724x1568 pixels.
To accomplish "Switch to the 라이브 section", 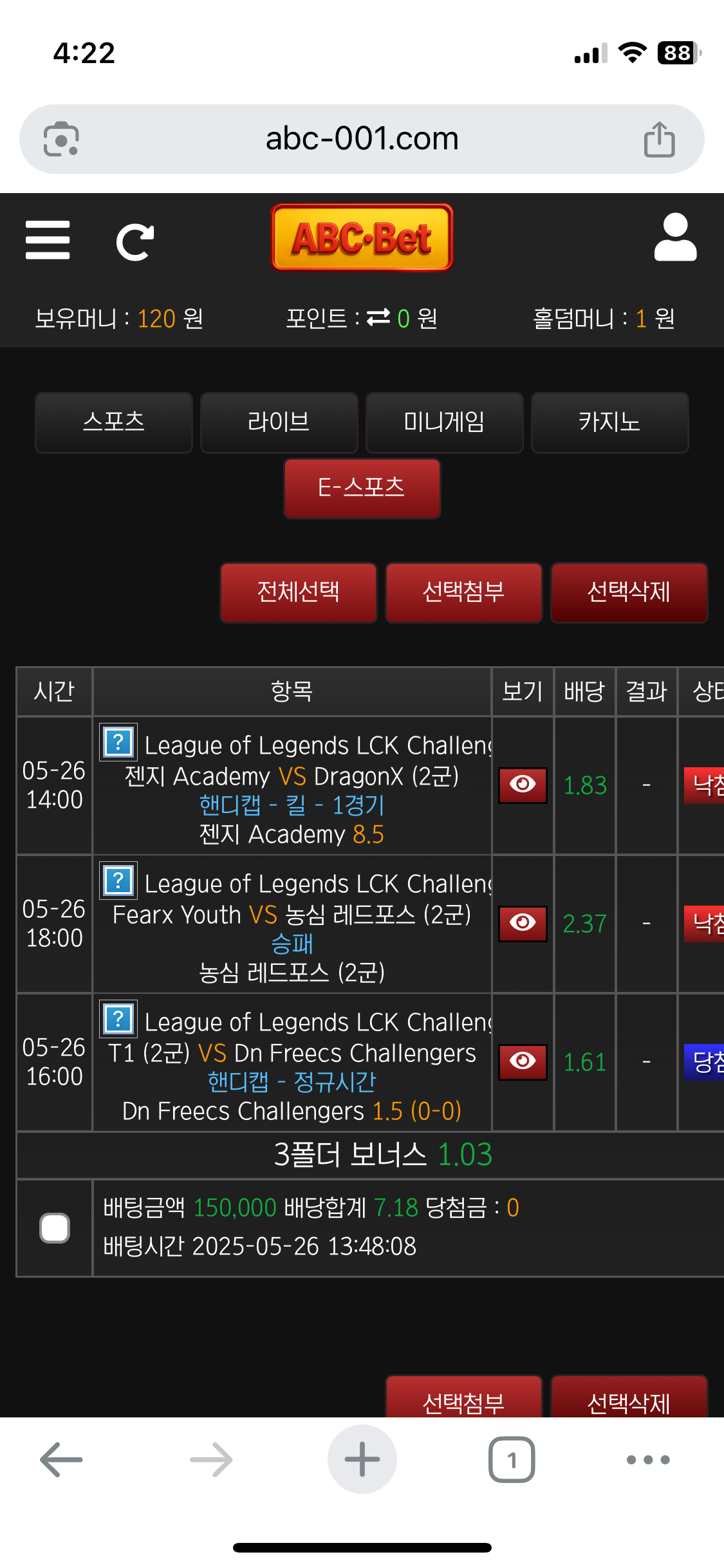I will coord(279,422).
